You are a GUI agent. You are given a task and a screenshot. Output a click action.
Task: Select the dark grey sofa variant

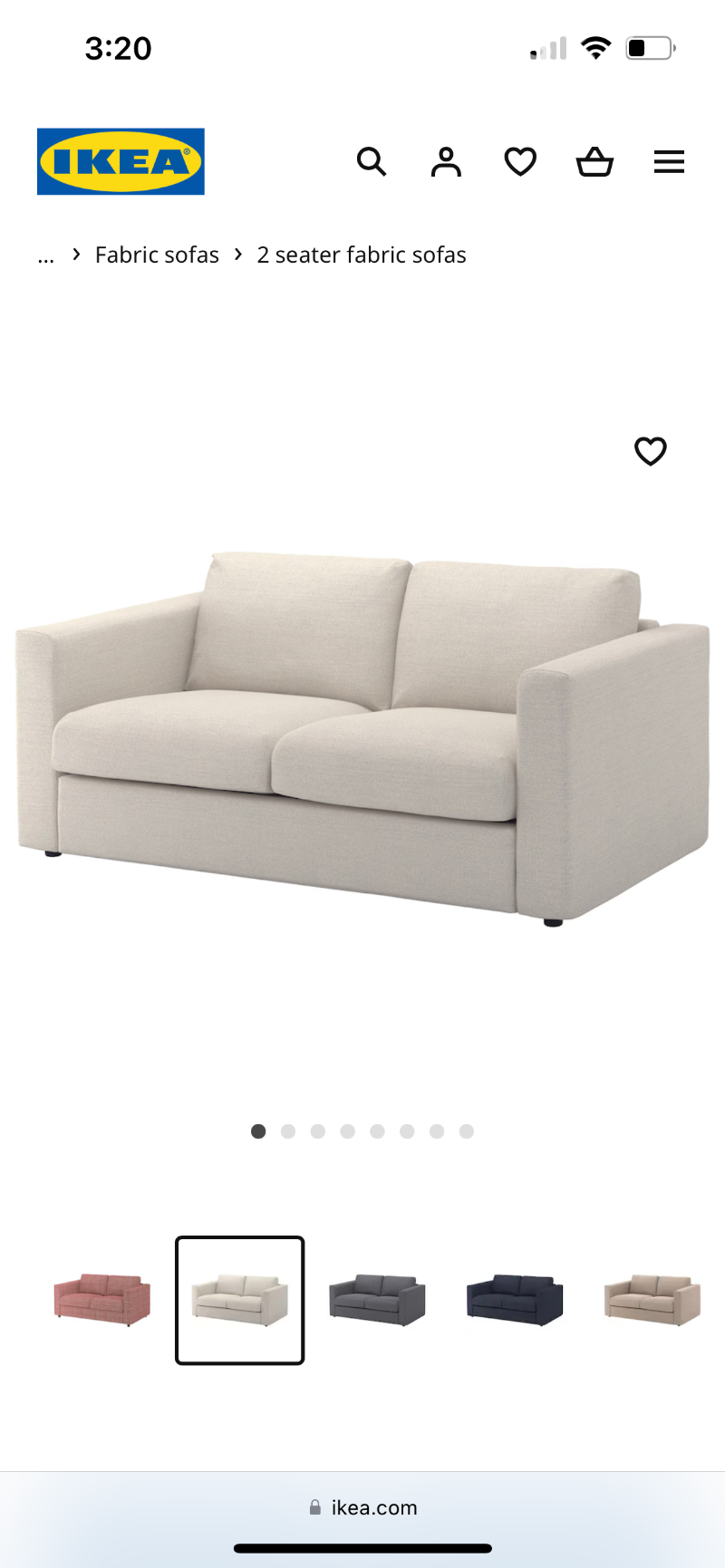[377, 1300]
